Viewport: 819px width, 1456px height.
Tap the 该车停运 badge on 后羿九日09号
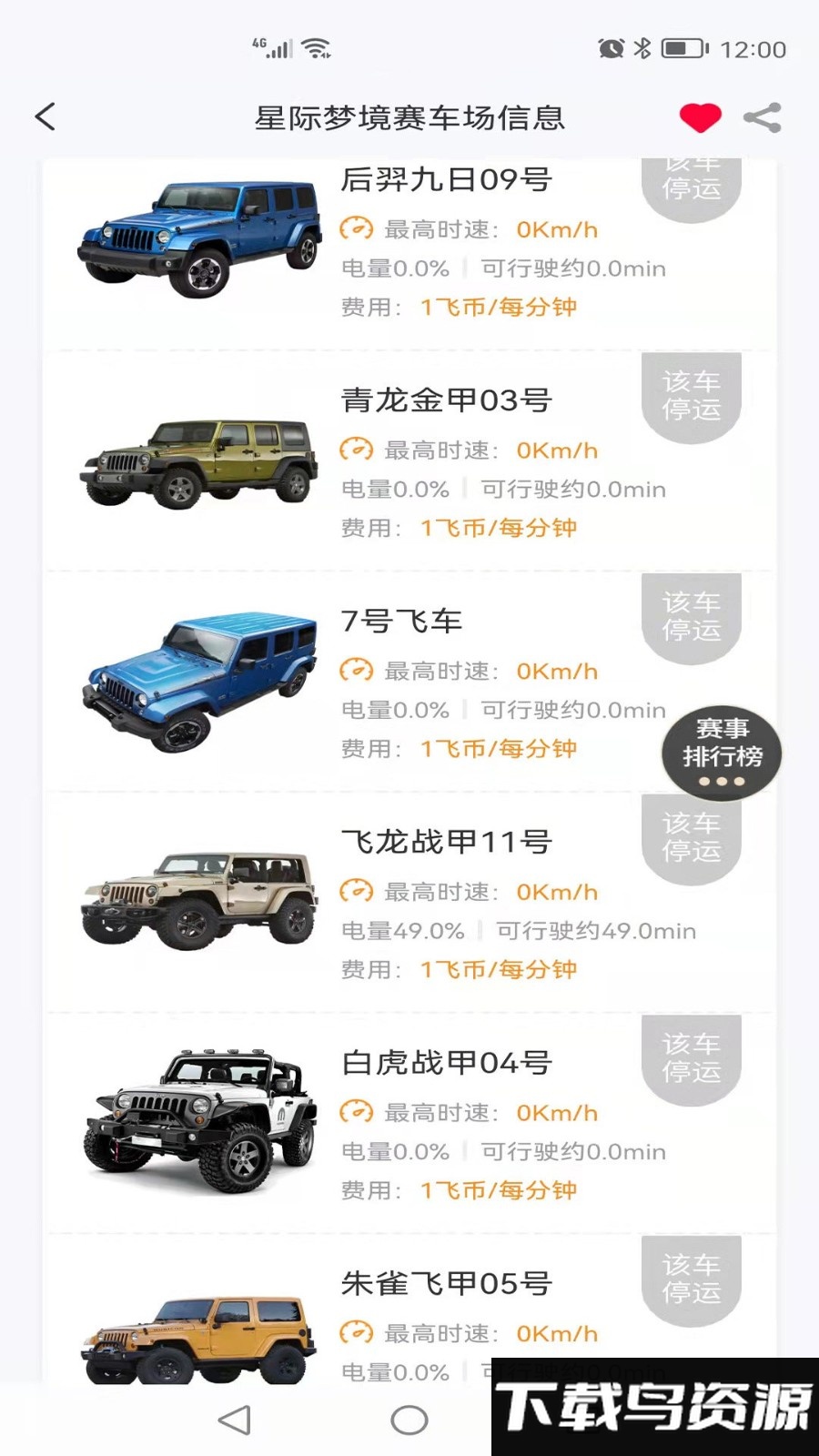[x=692, y=179]
